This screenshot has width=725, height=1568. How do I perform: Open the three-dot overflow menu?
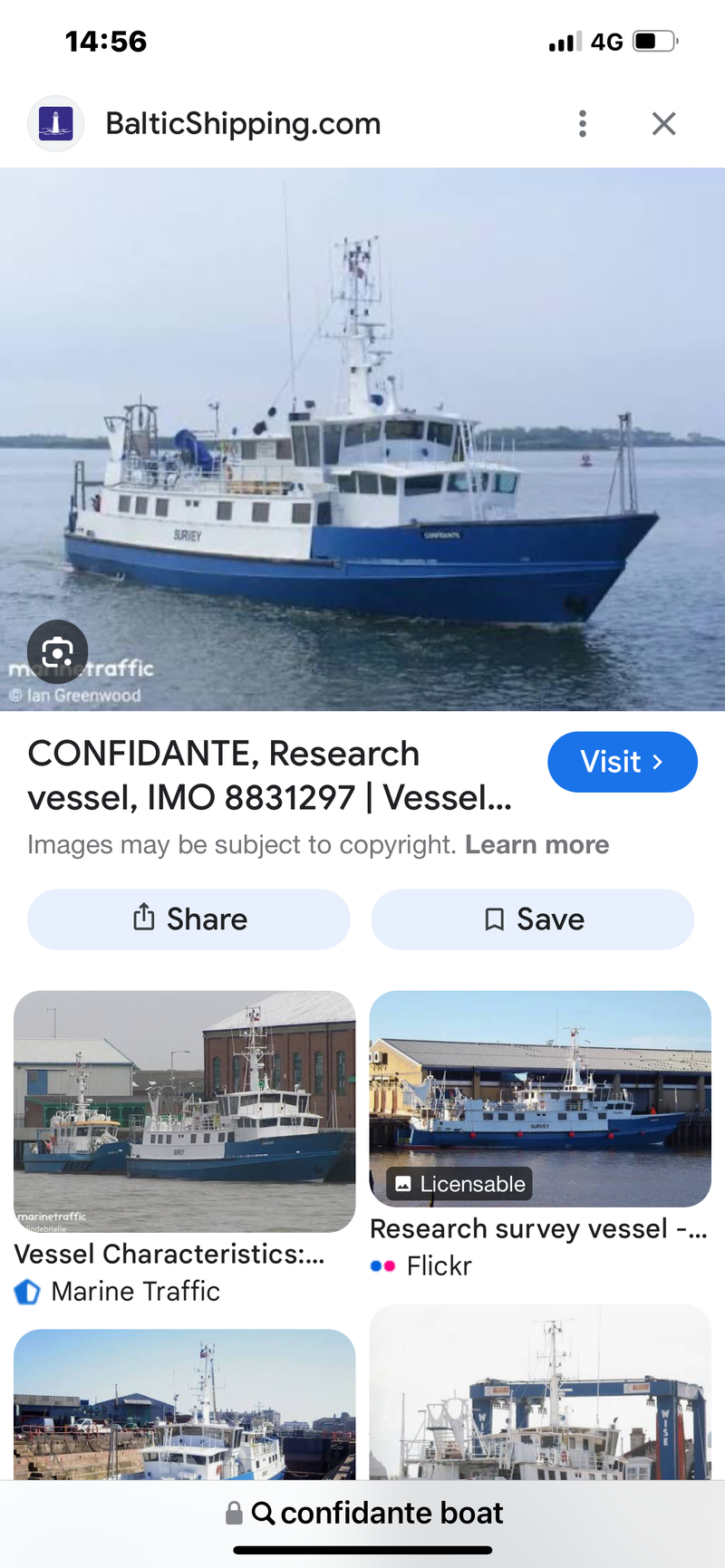pos(583,124)
